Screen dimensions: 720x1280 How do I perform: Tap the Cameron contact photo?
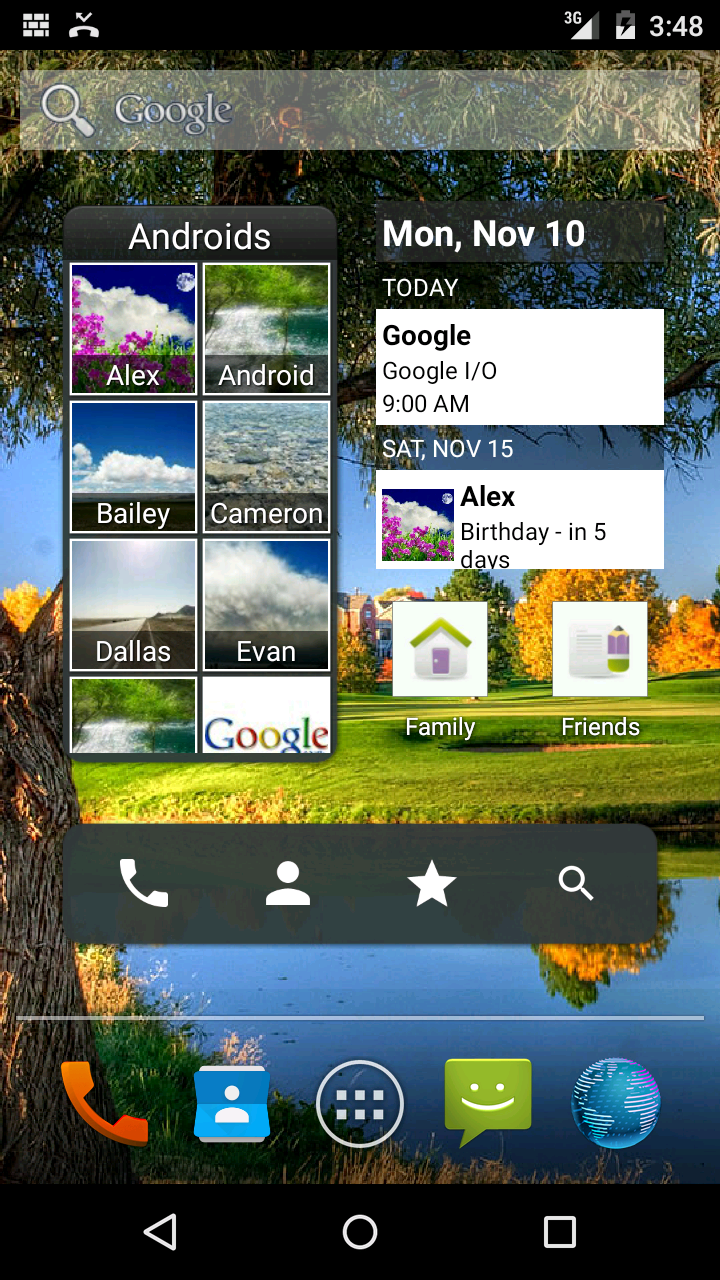point(266,467)
